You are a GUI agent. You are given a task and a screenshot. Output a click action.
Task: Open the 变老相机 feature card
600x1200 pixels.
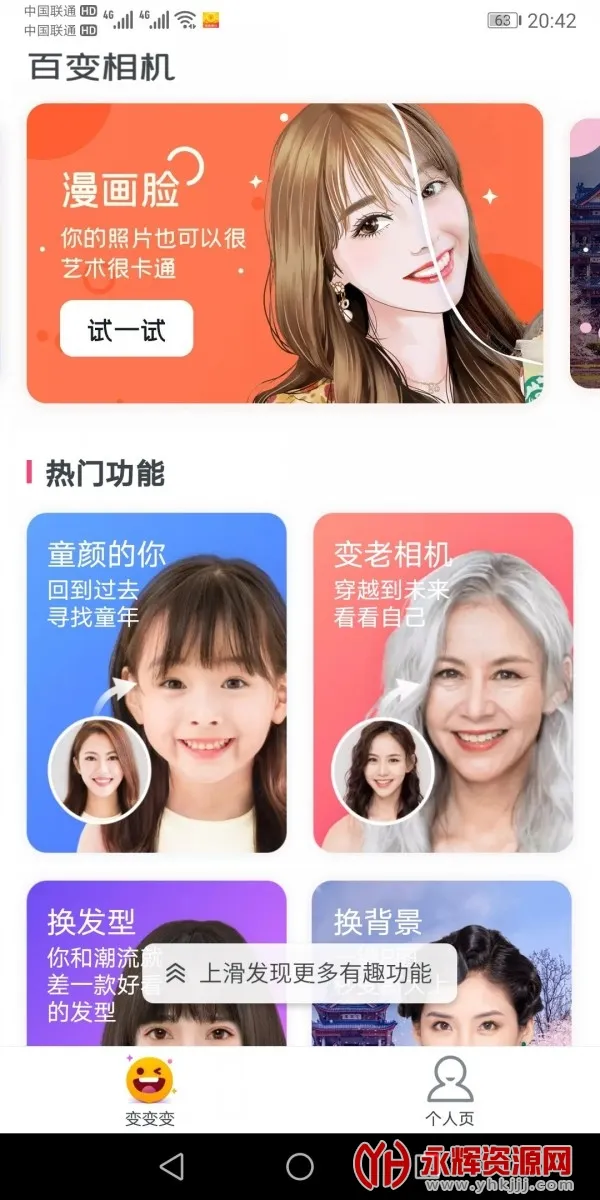tap(443, 683)
